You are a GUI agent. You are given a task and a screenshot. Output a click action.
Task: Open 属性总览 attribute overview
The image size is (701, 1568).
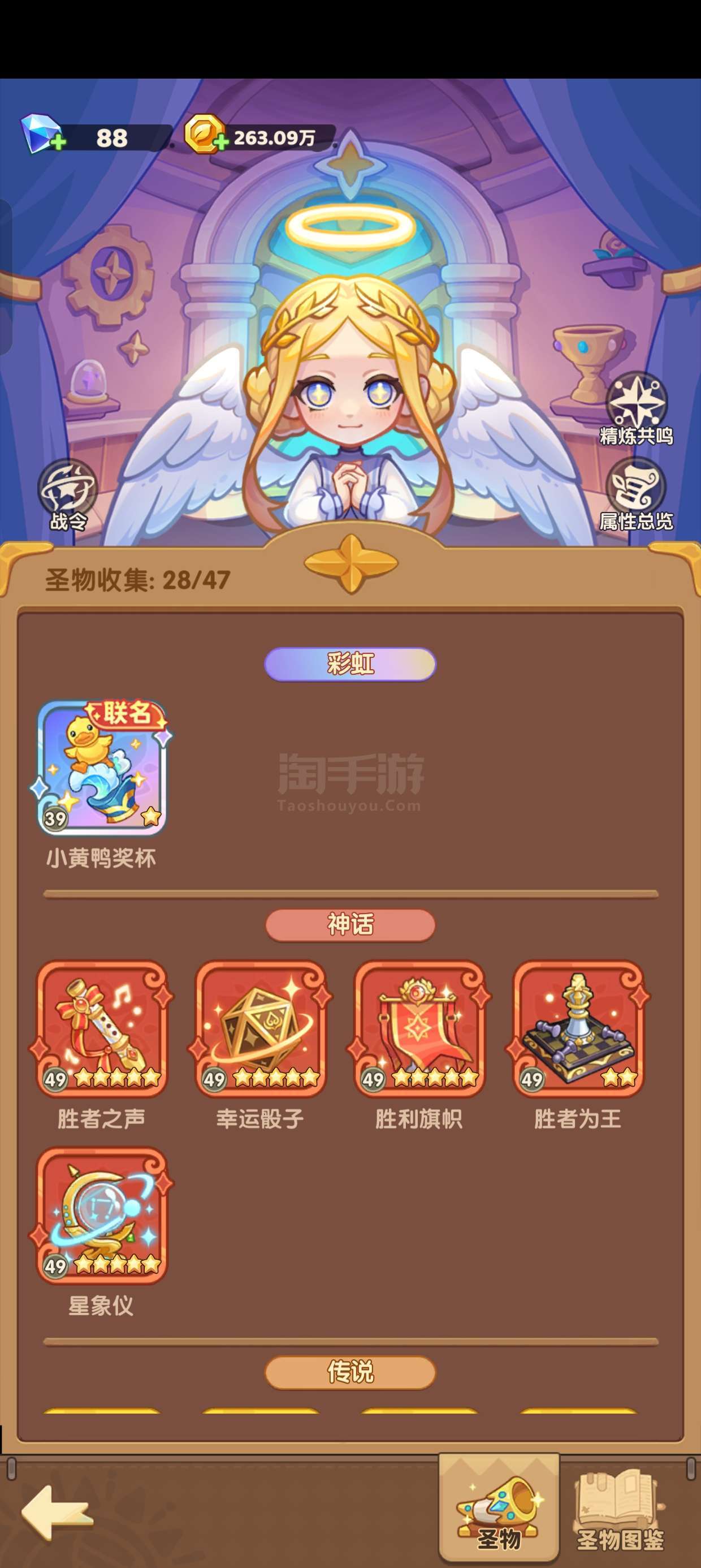[x=637, y=495]
